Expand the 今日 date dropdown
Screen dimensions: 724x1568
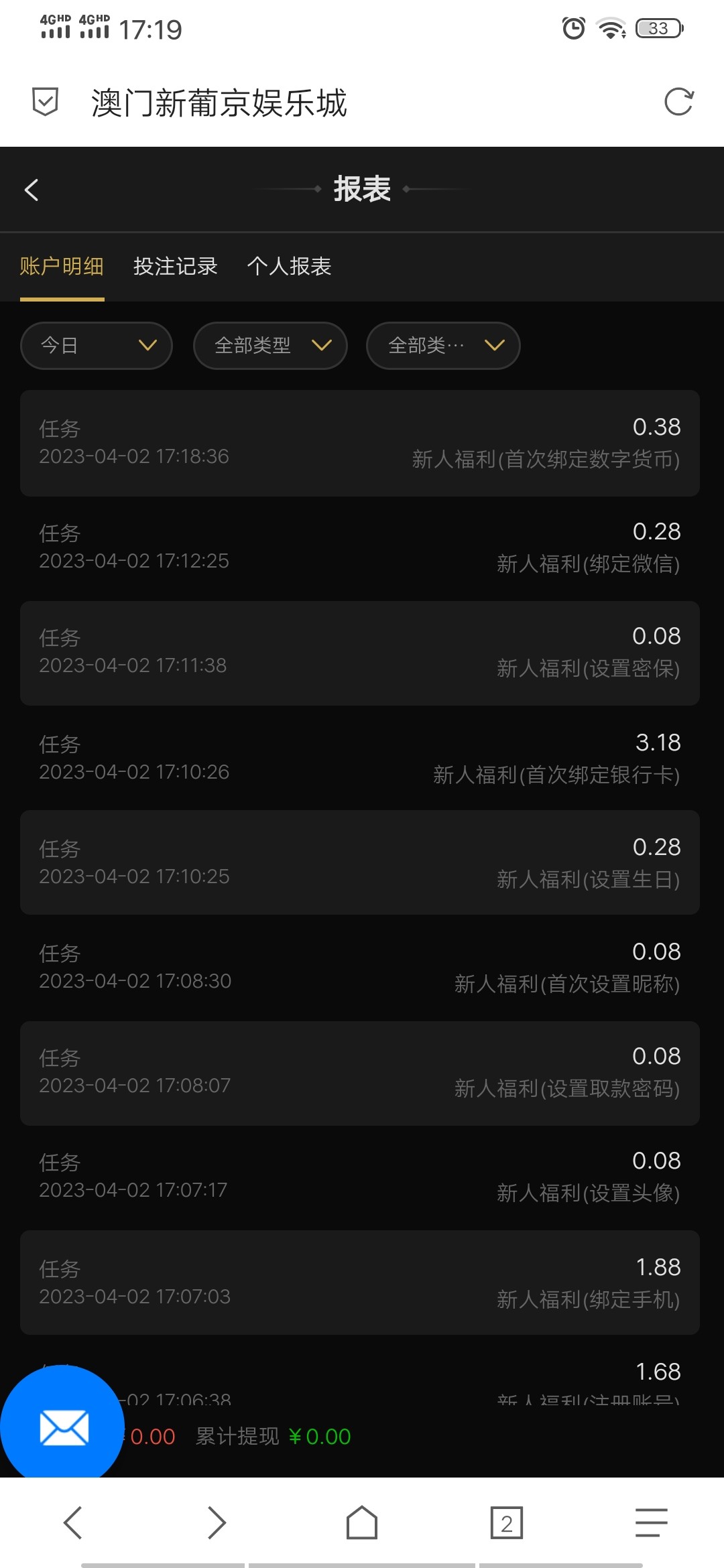tap(97, 346)
